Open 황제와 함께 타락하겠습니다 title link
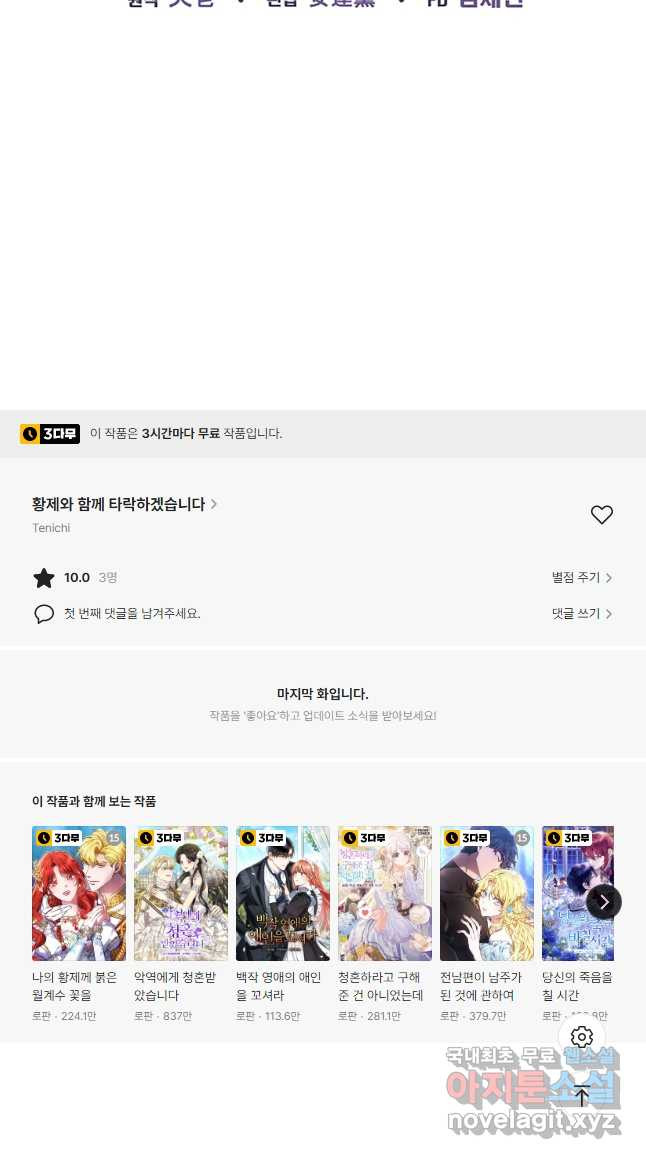Viewport: 646px width, 1159px height. tap(124, 504)
